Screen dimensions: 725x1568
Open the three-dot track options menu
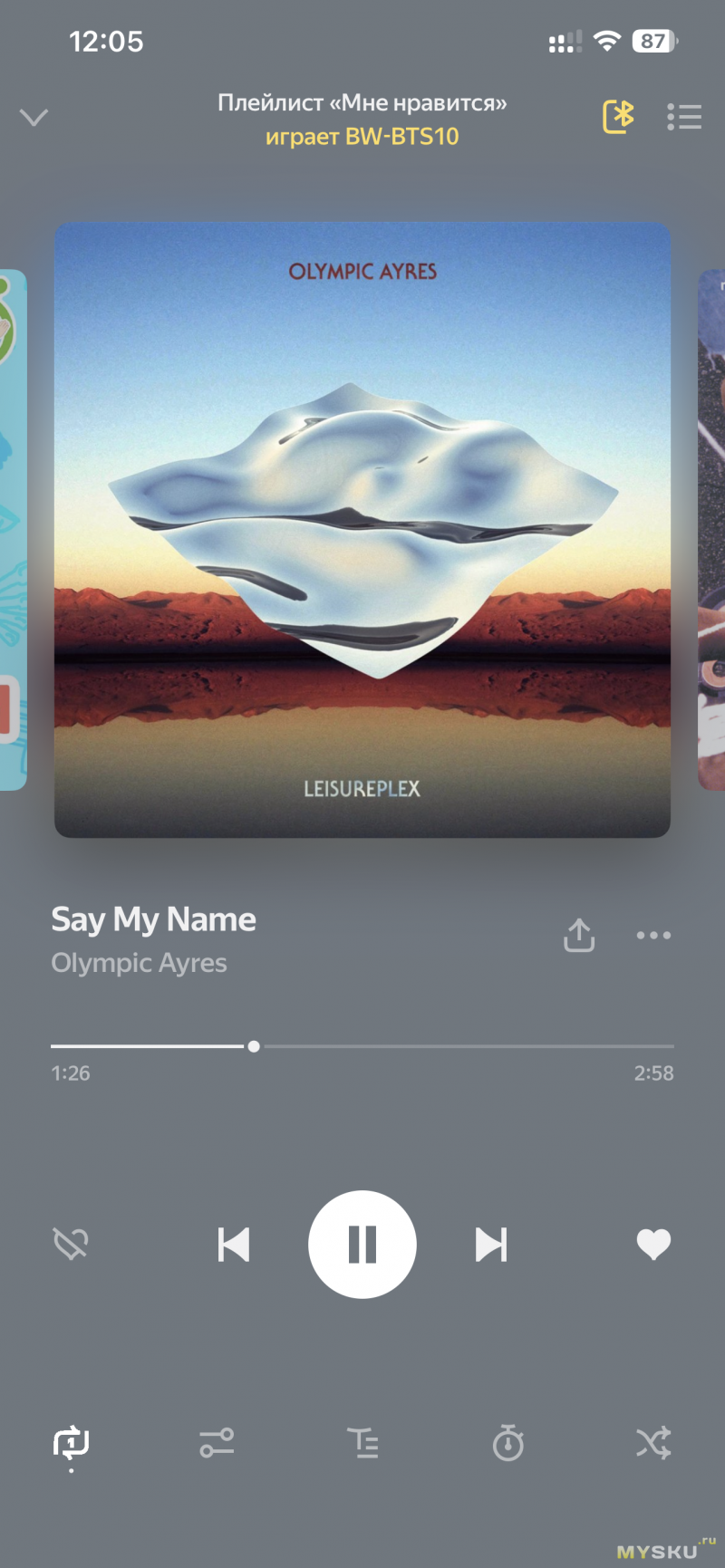pyautogui.click(x=653, y=936)
